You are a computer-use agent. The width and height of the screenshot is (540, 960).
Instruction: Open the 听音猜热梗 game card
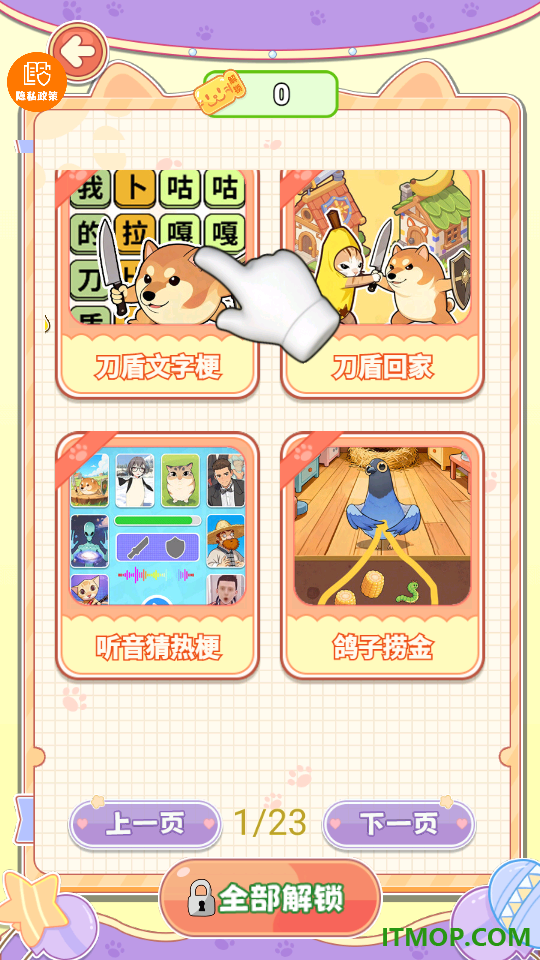pyautogui.click(x=157, y=556)
